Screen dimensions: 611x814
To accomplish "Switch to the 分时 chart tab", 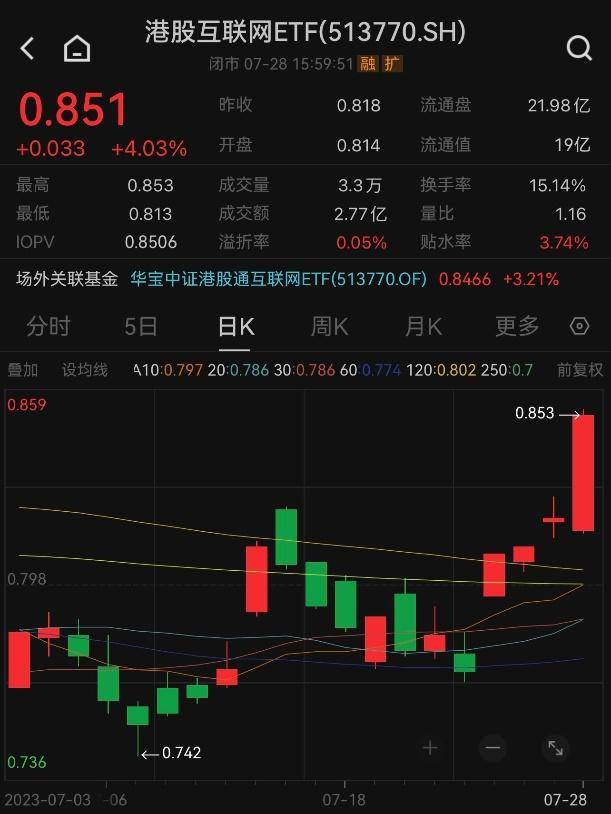I will [x=48, y=326].
